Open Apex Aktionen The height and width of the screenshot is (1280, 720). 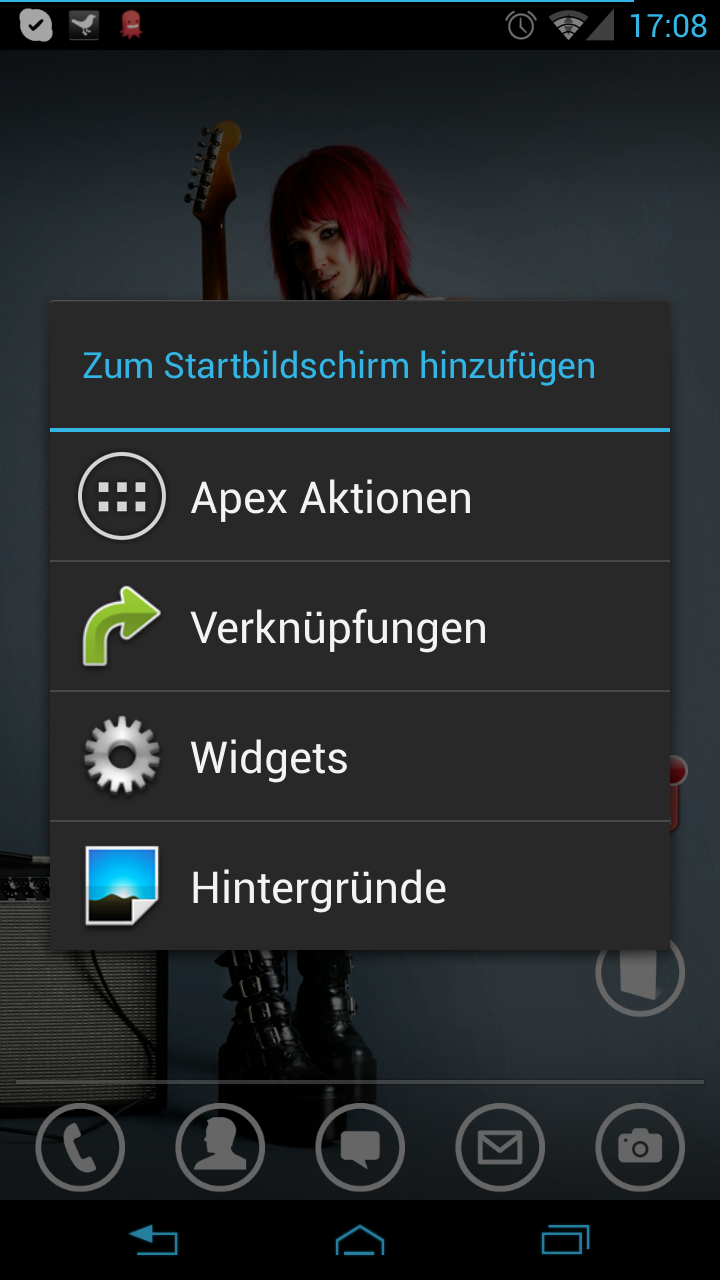(x=360, y=496)
